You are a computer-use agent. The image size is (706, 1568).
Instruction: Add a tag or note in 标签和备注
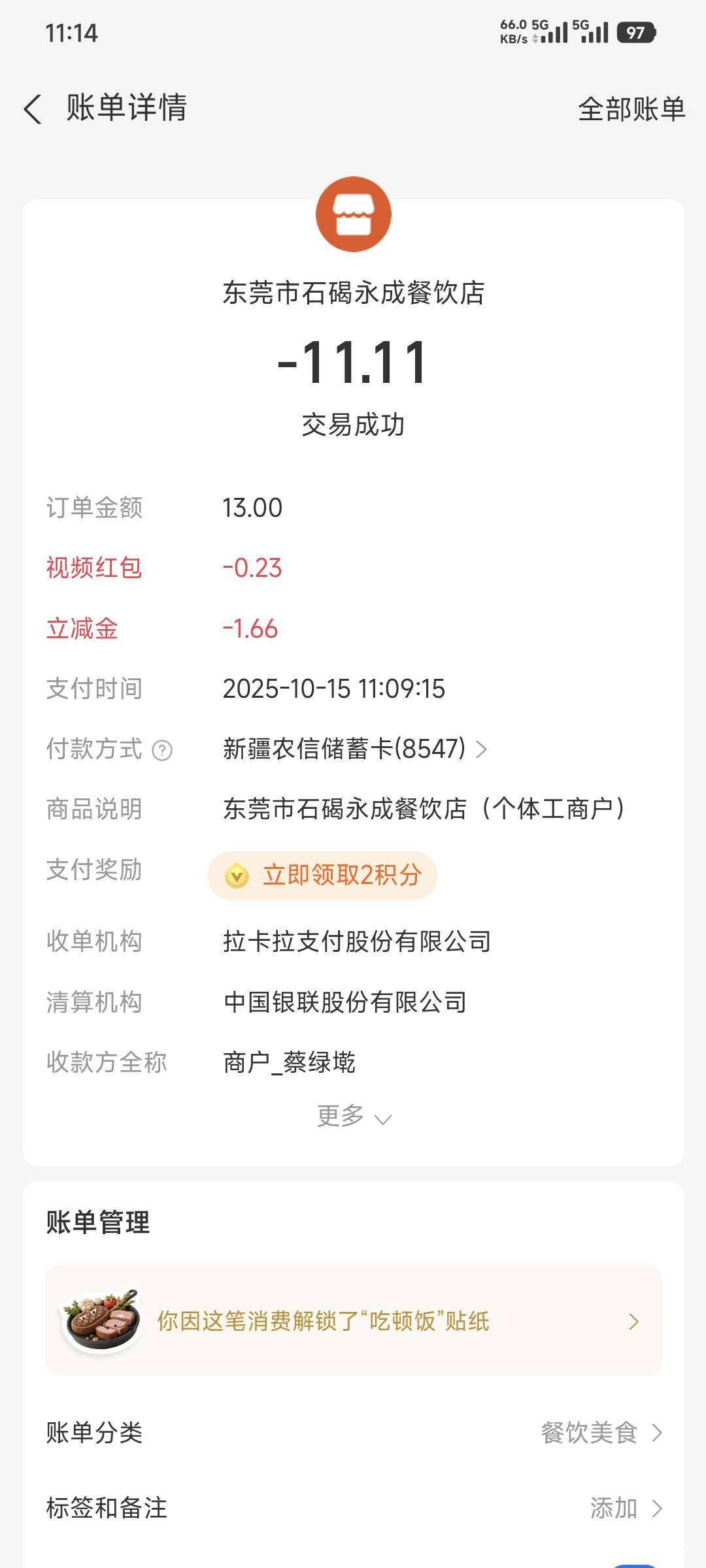(625, 1508)
